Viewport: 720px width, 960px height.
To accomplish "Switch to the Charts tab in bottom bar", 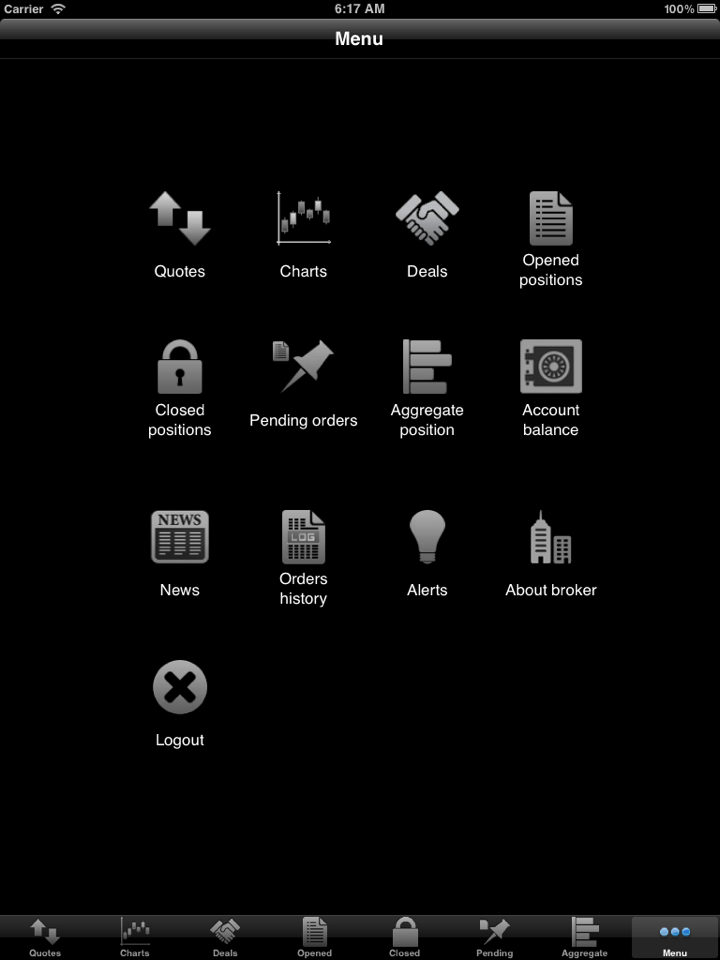I will pyautogui.click(x=135, y=938).
